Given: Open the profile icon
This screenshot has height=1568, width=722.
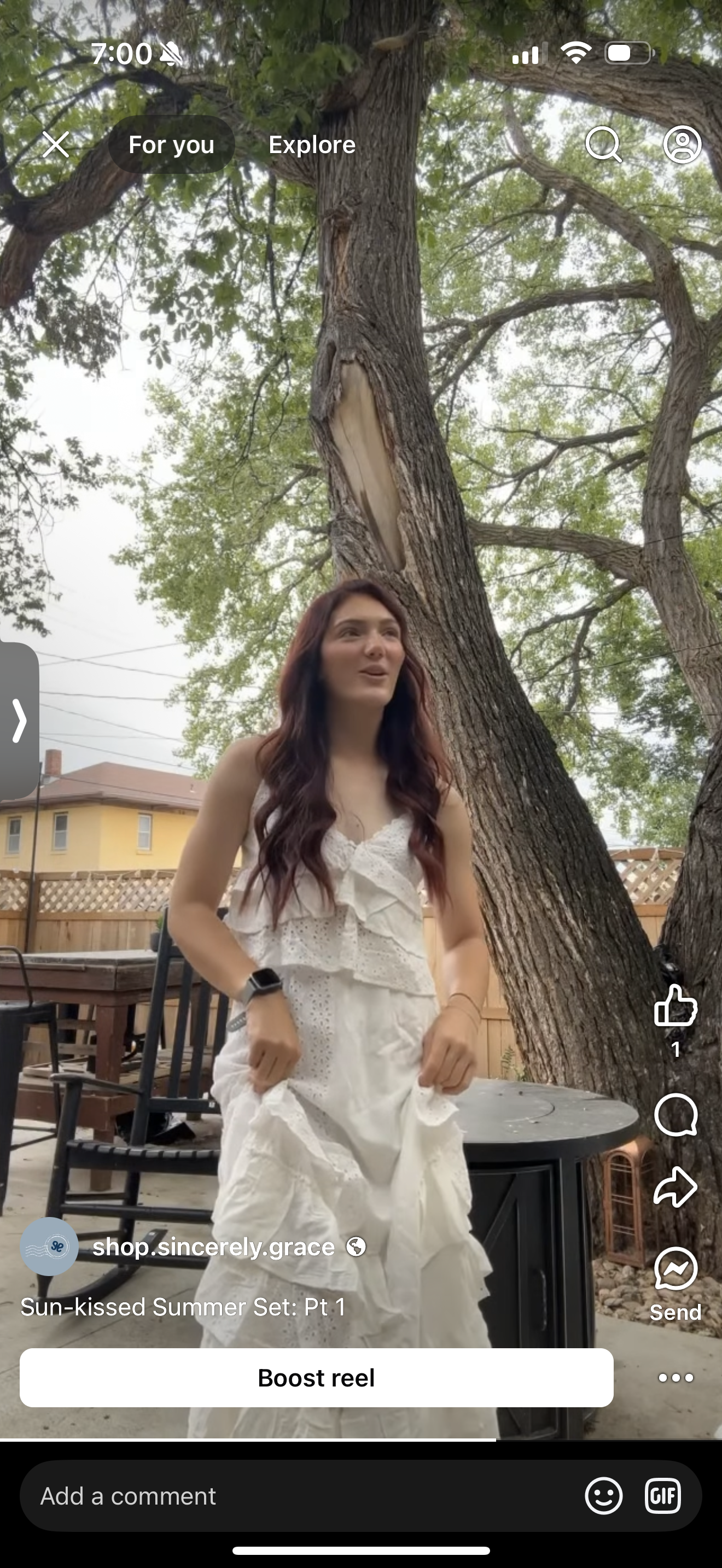Looking at the screenshot, I should pyautogui.click(x=682, y=145).
